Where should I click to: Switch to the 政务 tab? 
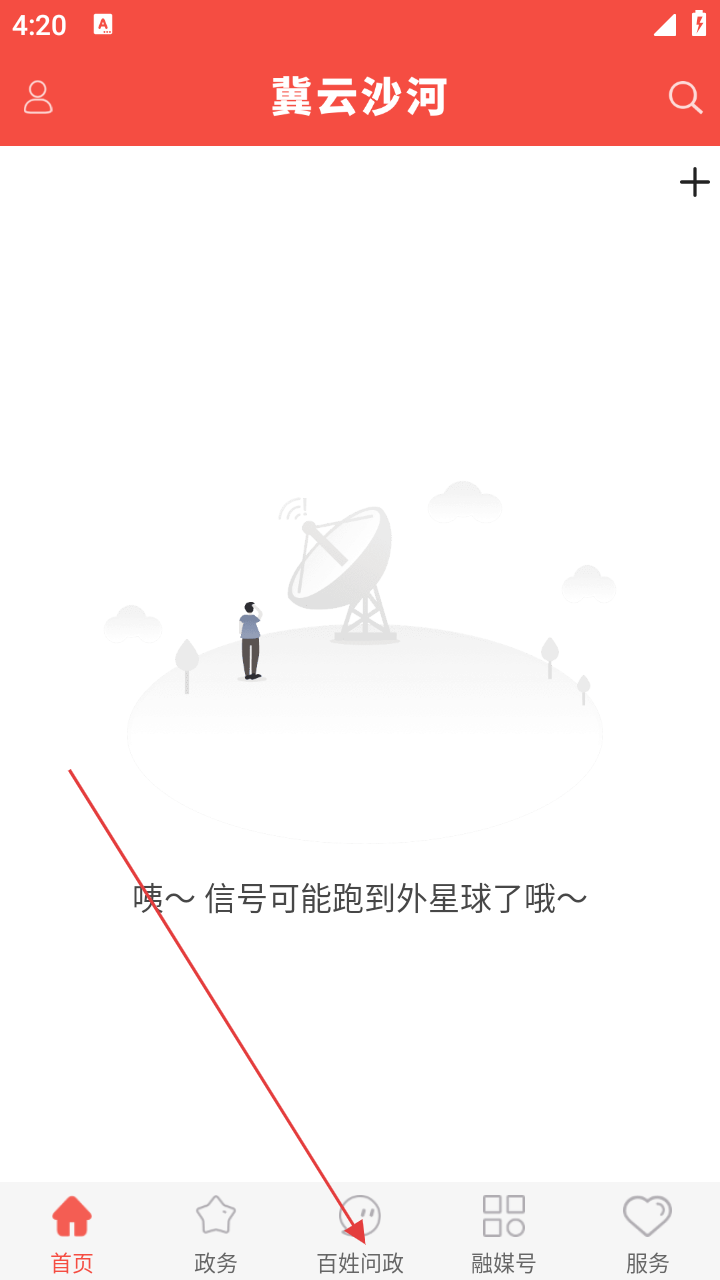216,1232
